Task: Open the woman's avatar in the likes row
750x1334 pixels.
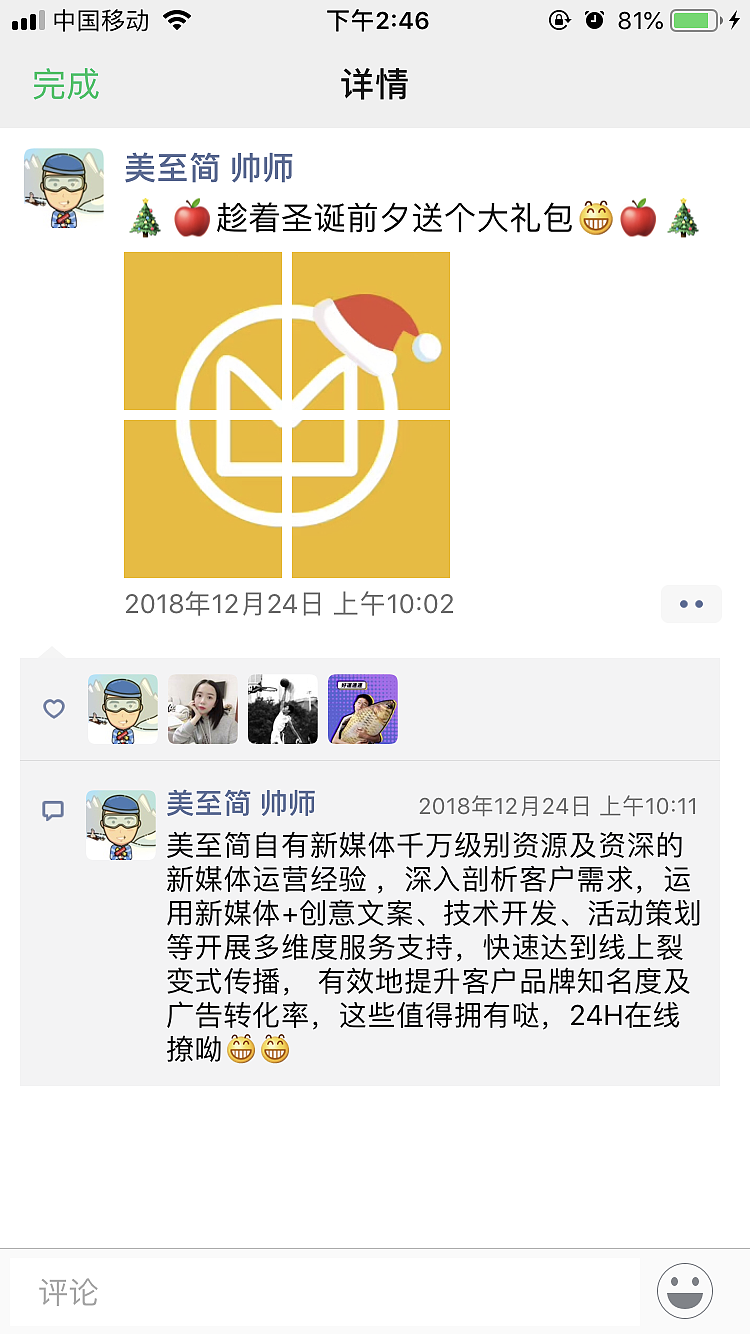Action: click(x=203, y=709)
